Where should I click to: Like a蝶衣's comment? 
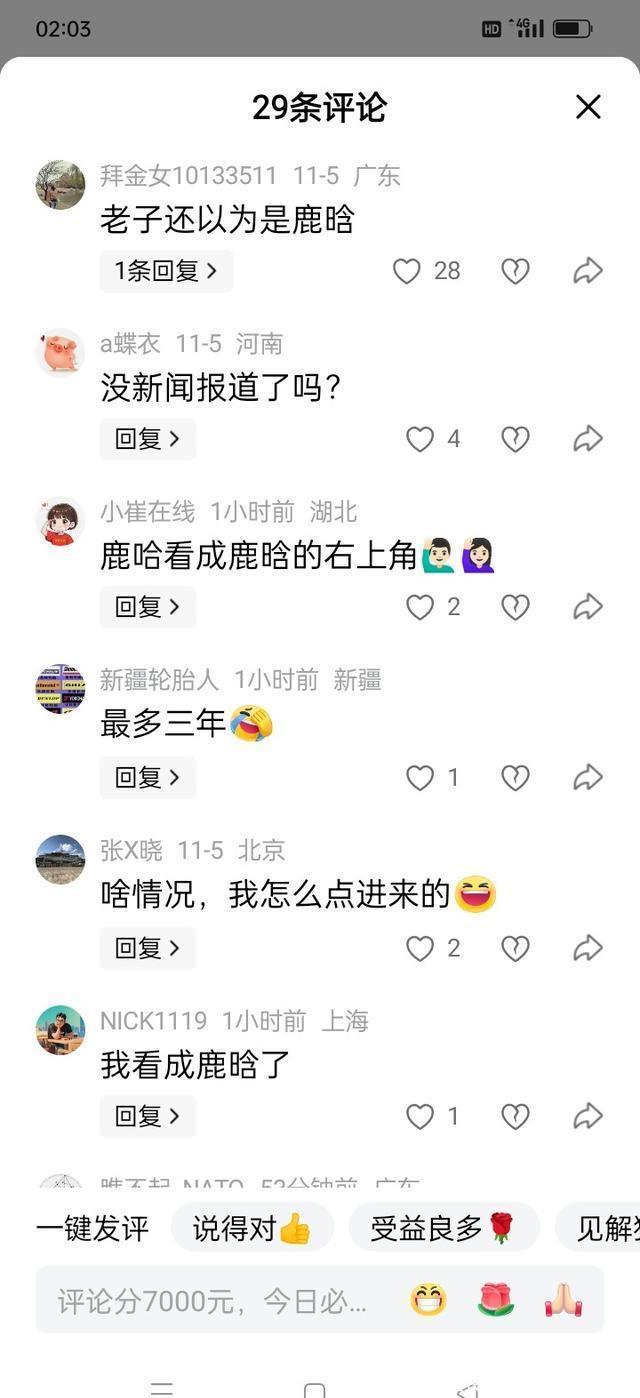(420, 439)
